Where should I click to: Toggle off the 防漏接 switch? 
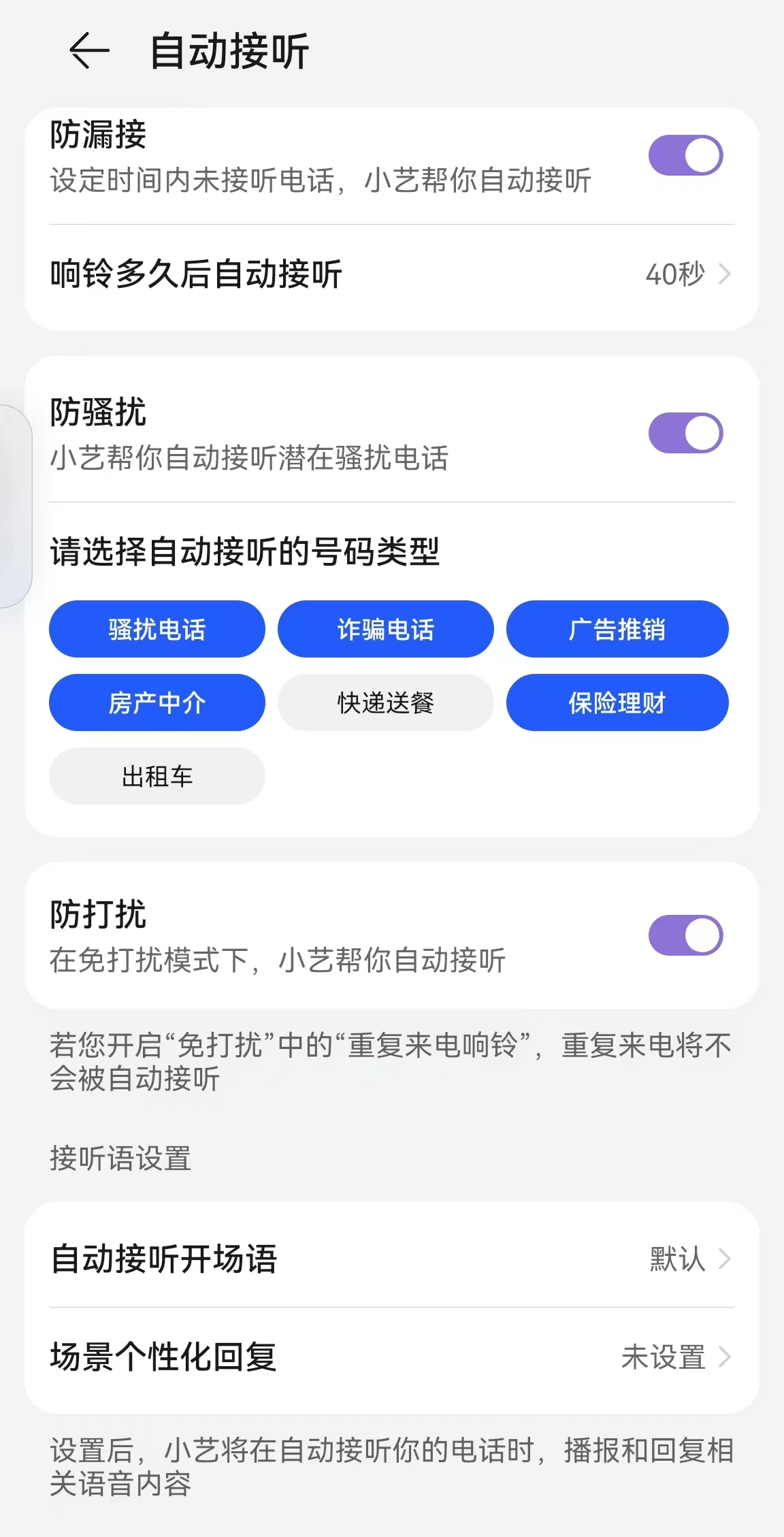point(684,155)
